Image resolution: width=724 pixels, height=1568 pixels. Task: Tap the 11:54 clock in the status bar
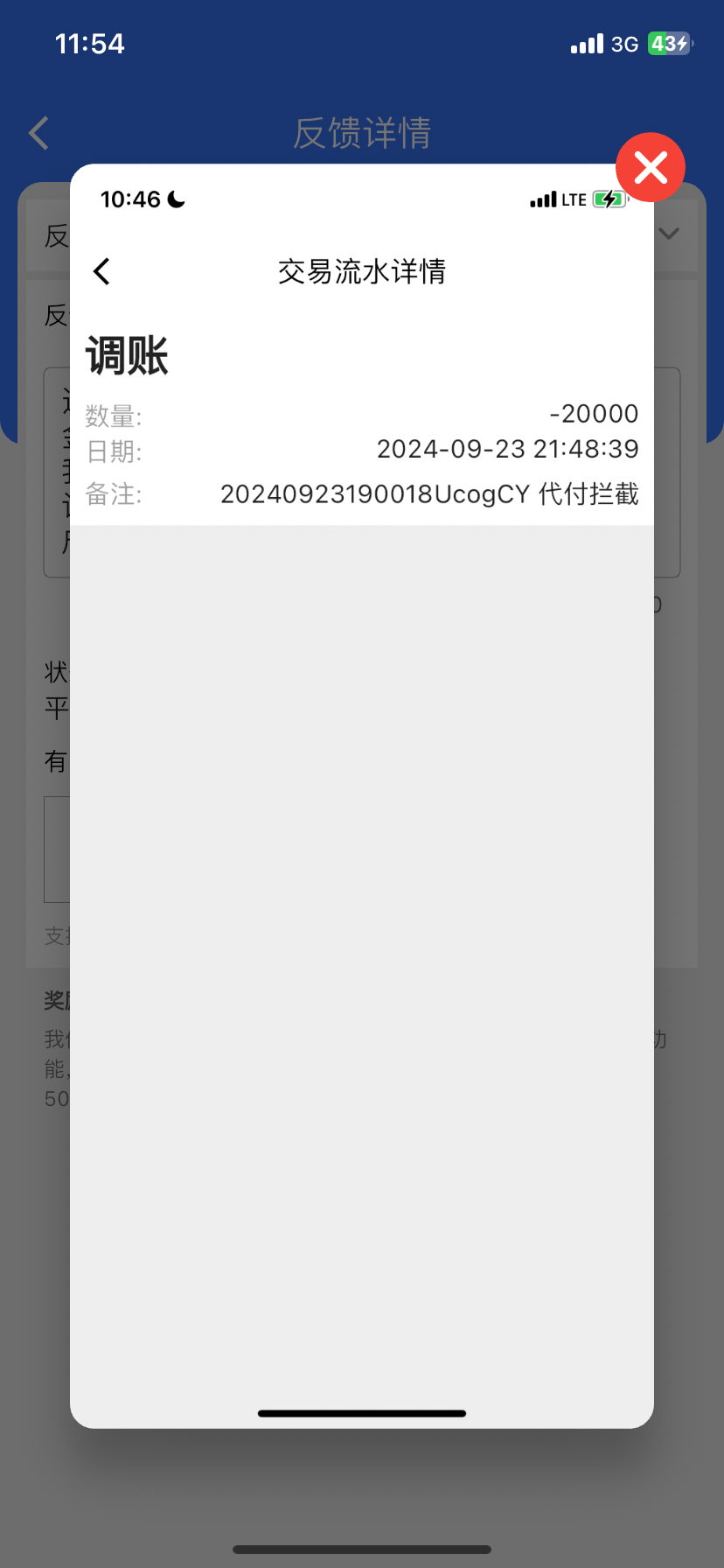point(89,43)
